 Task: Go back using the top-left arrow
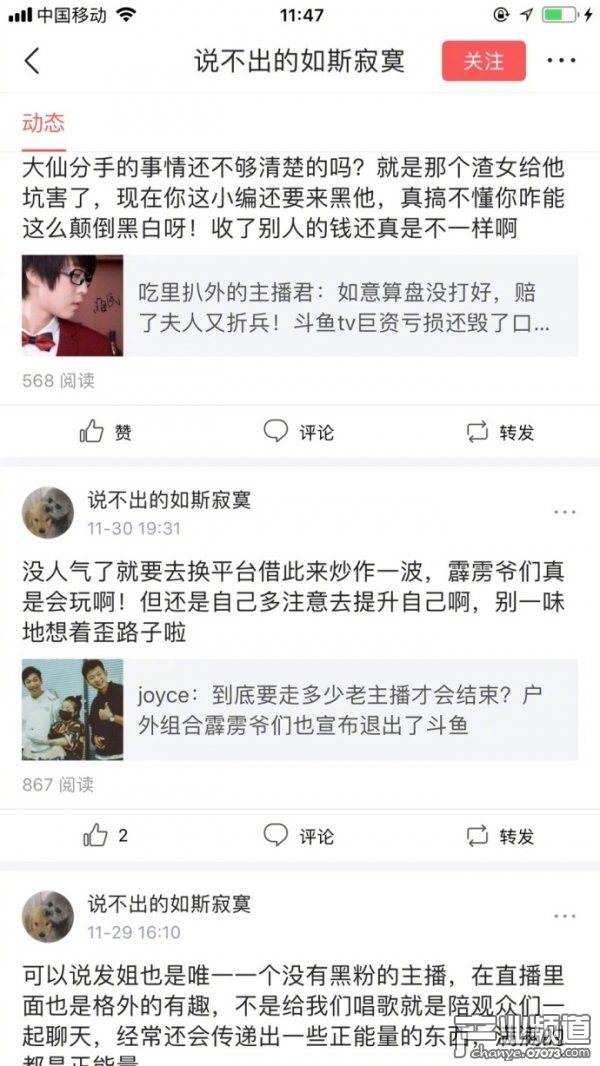(x=32, y=61)
